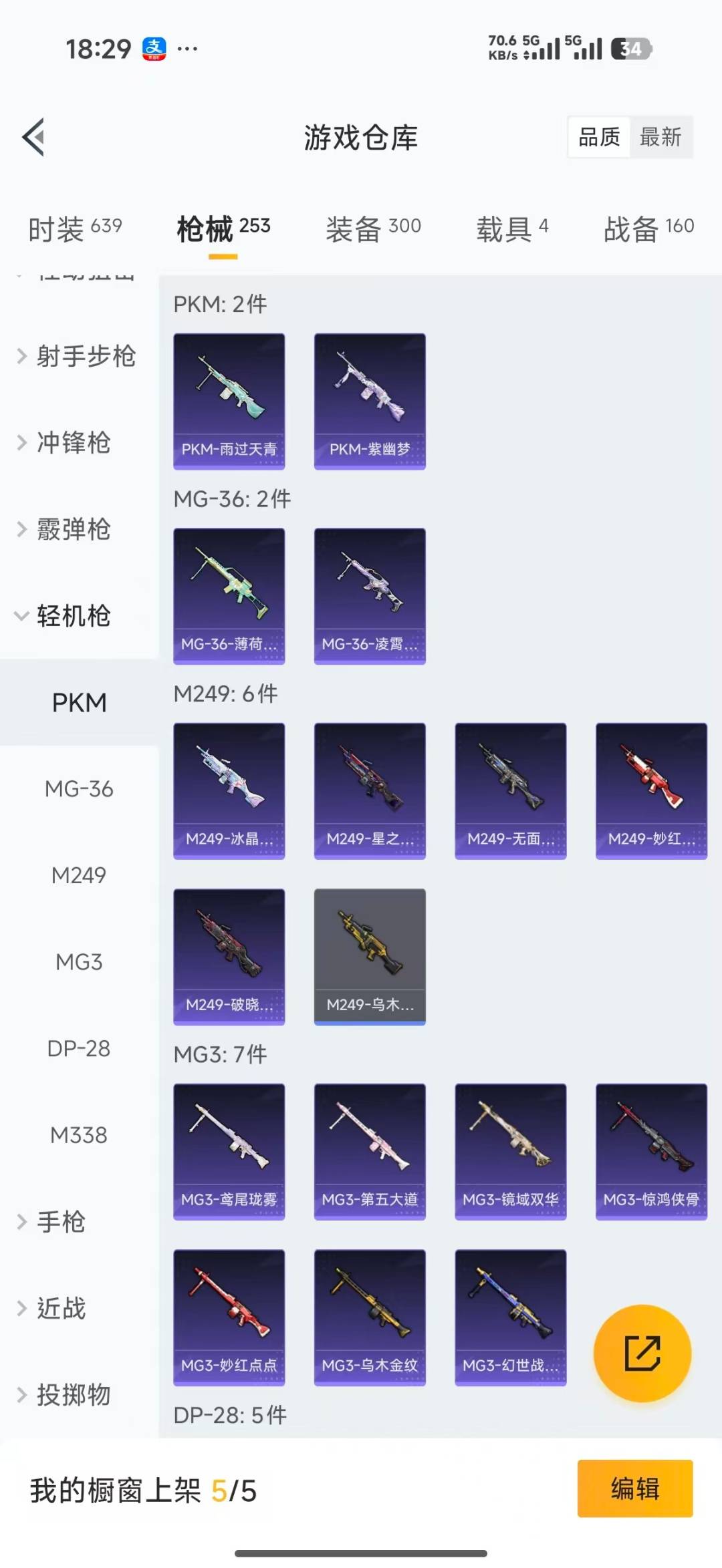
Task: Select the 品质 sort option
Action: [598, 138]
